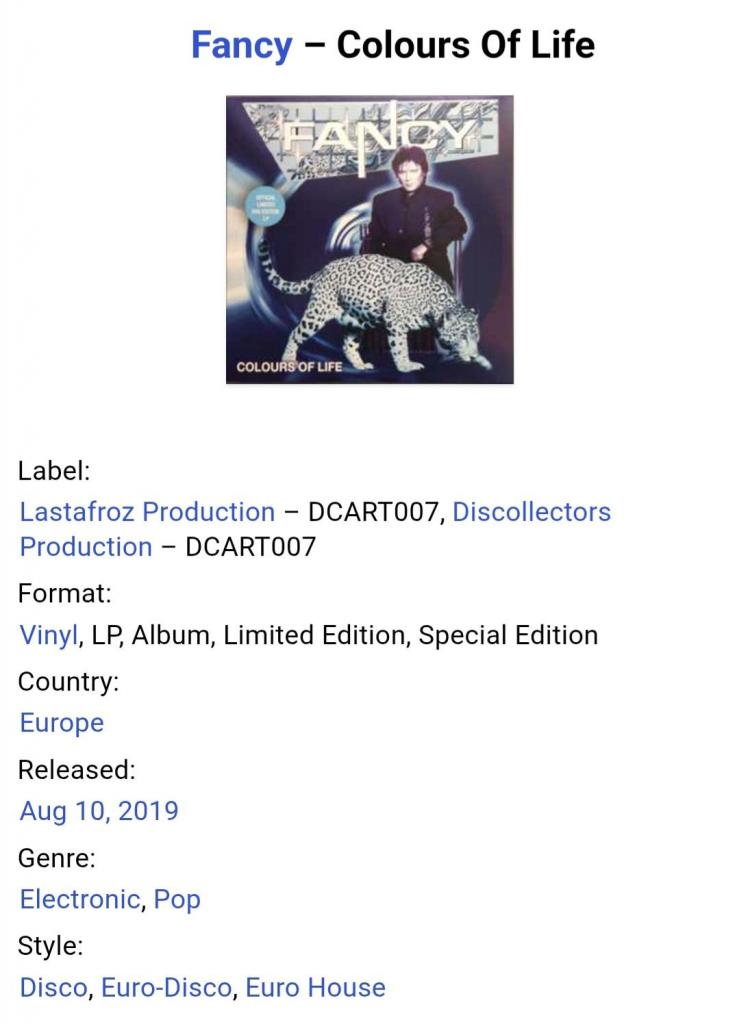737x1024 pixels.
Task: Browse releases from Europe
Action: pos(61,723)
